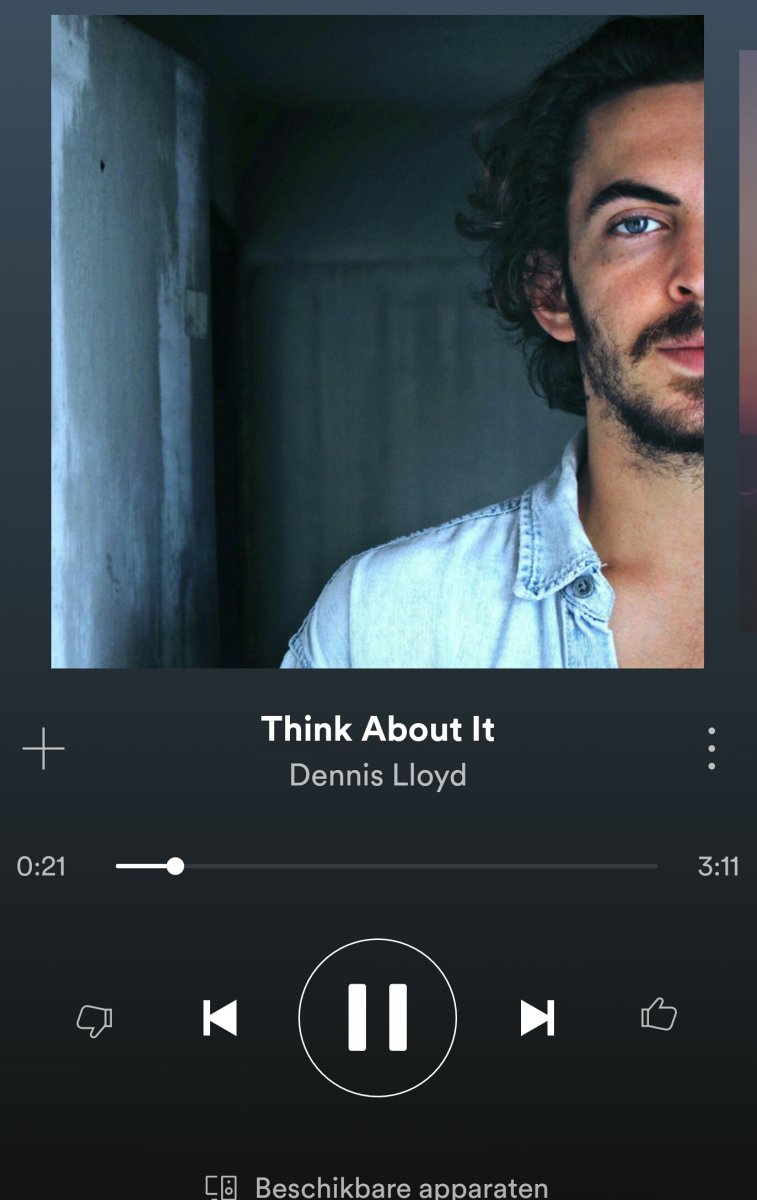Pause the current song

(x=378, y=1017)
